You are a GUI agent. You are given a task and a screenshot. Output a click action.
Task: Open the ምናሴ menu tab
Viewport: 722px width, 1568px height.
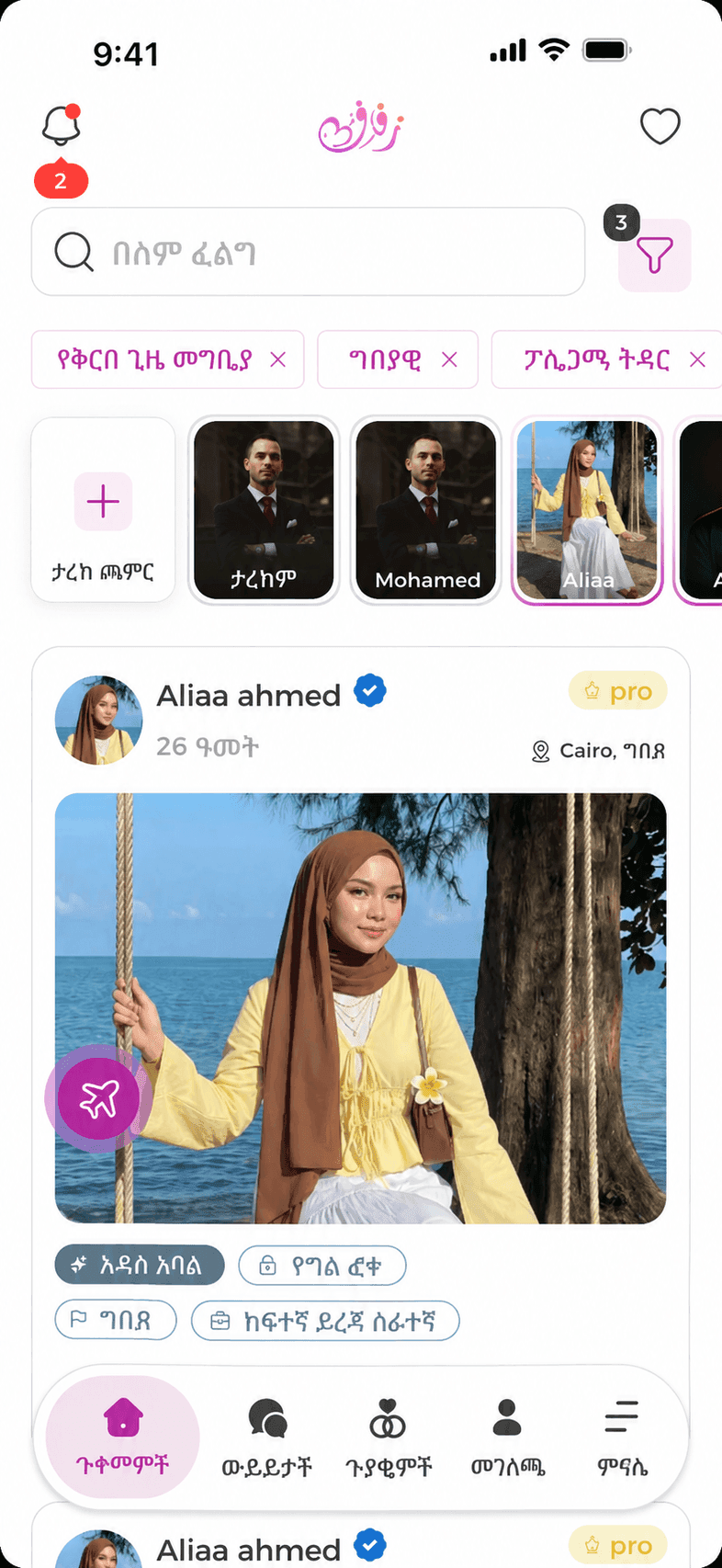[x=622, y=1437]
